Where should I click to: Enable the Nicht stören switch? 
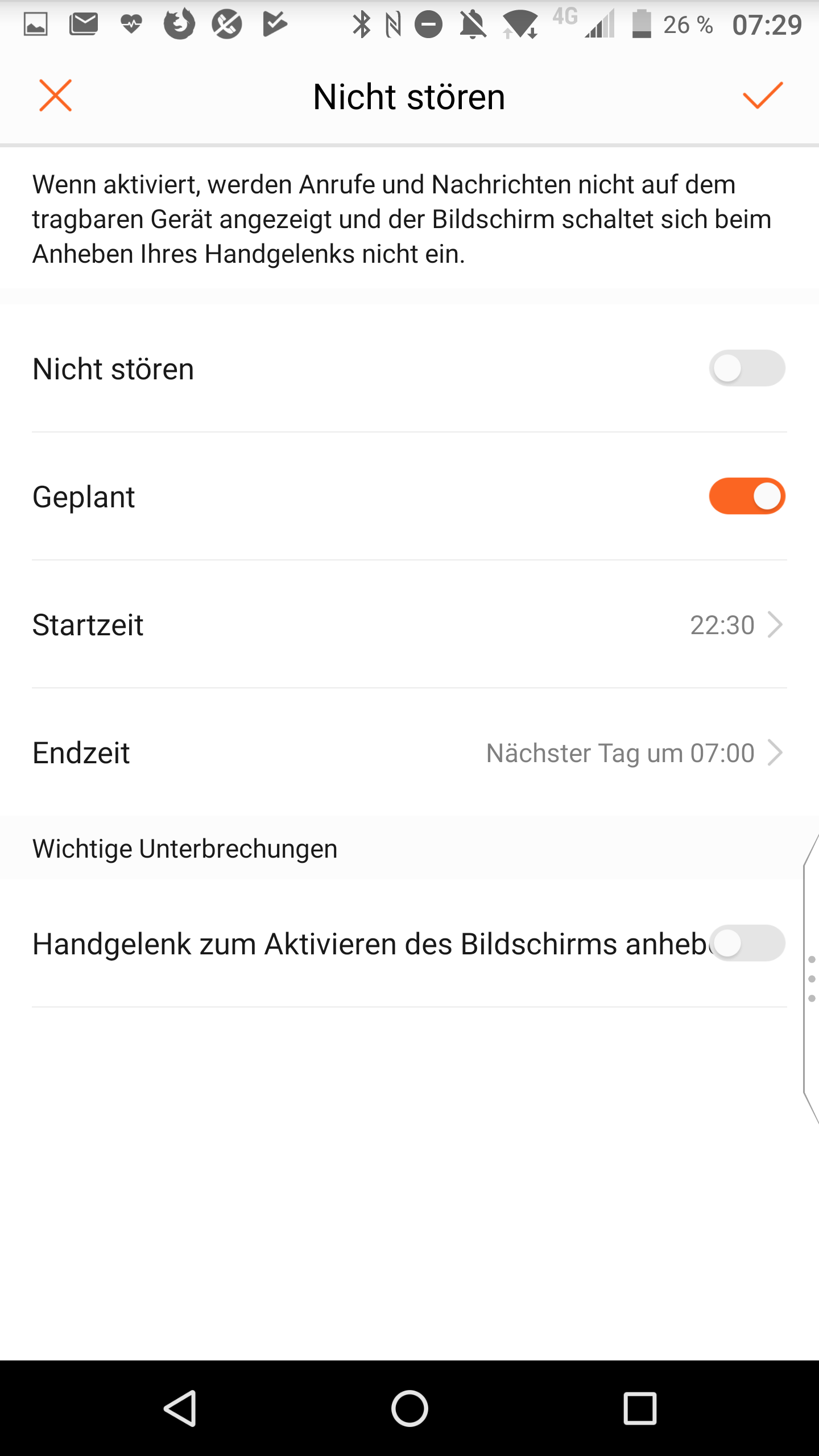pos(747,369)
